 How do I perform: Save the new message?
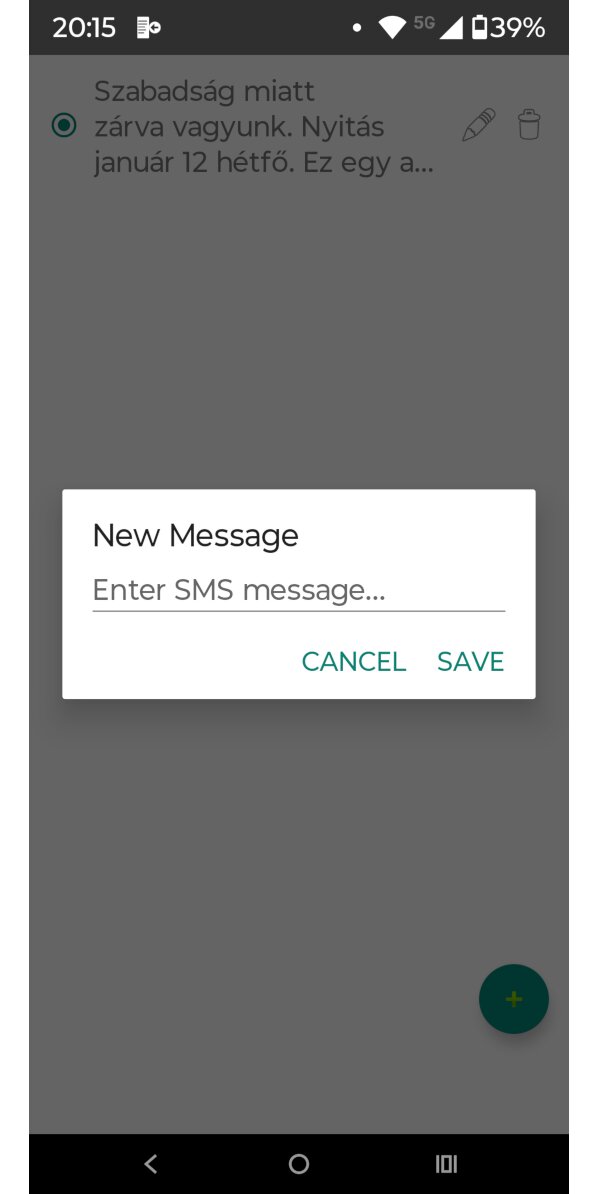click(471, 662)
